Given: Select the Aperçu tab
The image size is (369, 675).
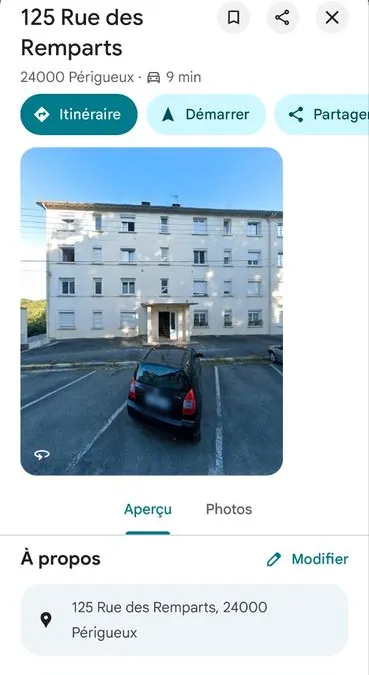Looking at the screenshot, I should coord(148,509).
